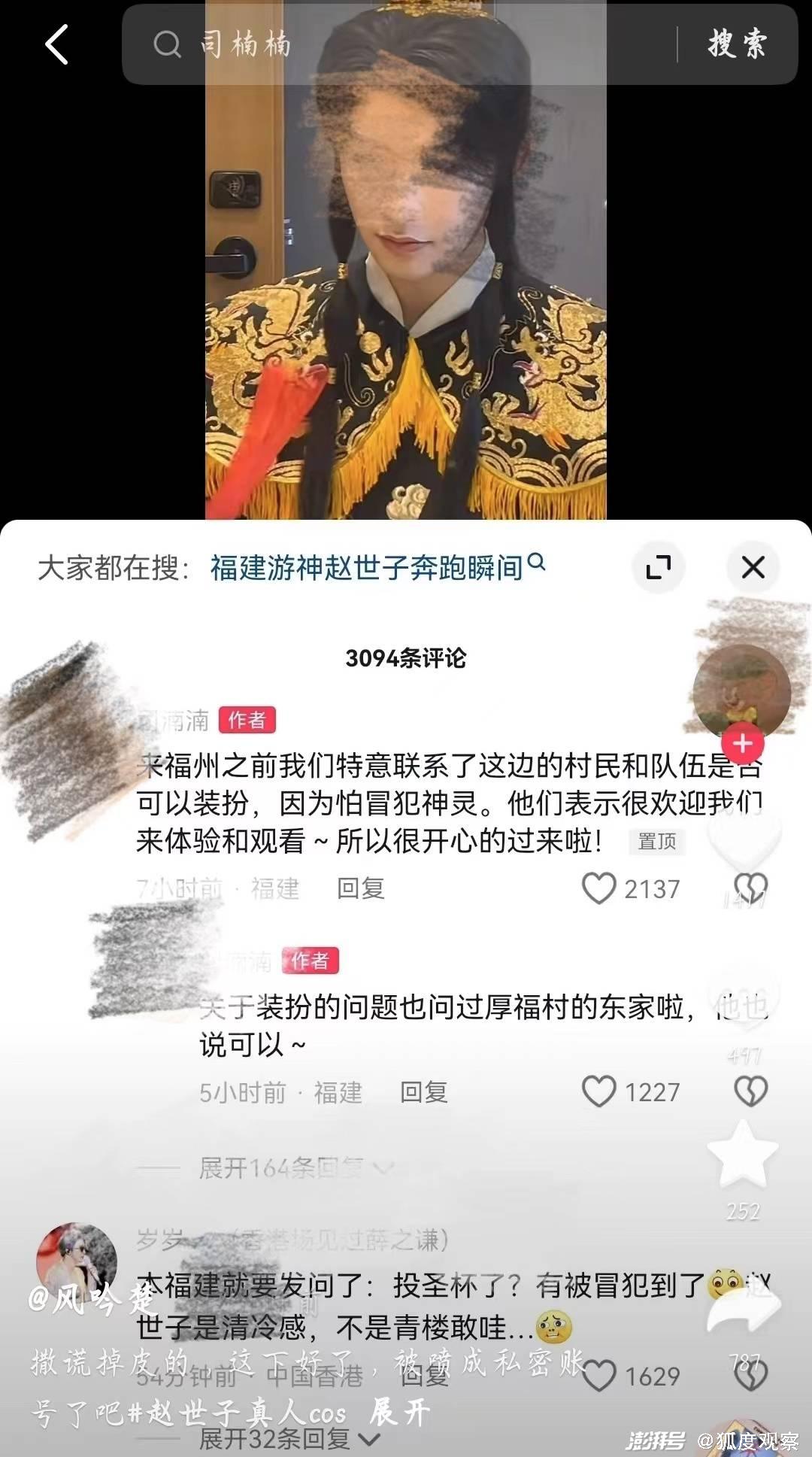The width and height of the screenshot is (812, 1457).
Task: Like the video with the heart icon
Action: pos(745,833)
